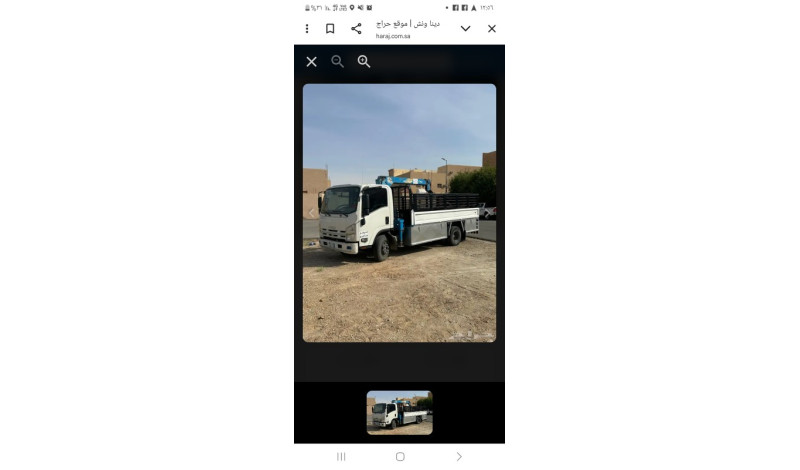Screen dimensions: 800x470
Task: Go to the home screen
Action: pyautogui.click(x=400, y=456)
